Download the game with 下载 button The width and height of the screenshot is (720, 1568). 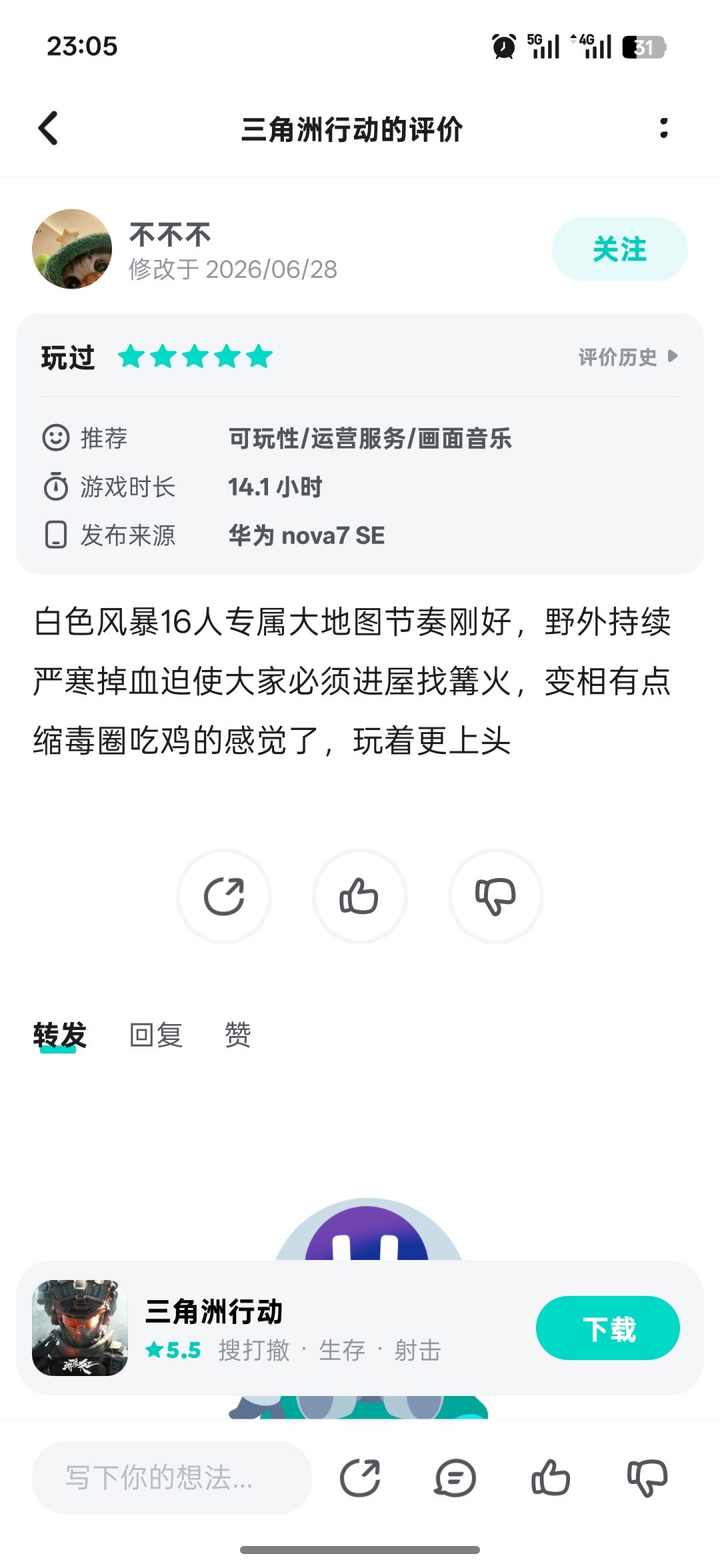(x=608, y=1328)
